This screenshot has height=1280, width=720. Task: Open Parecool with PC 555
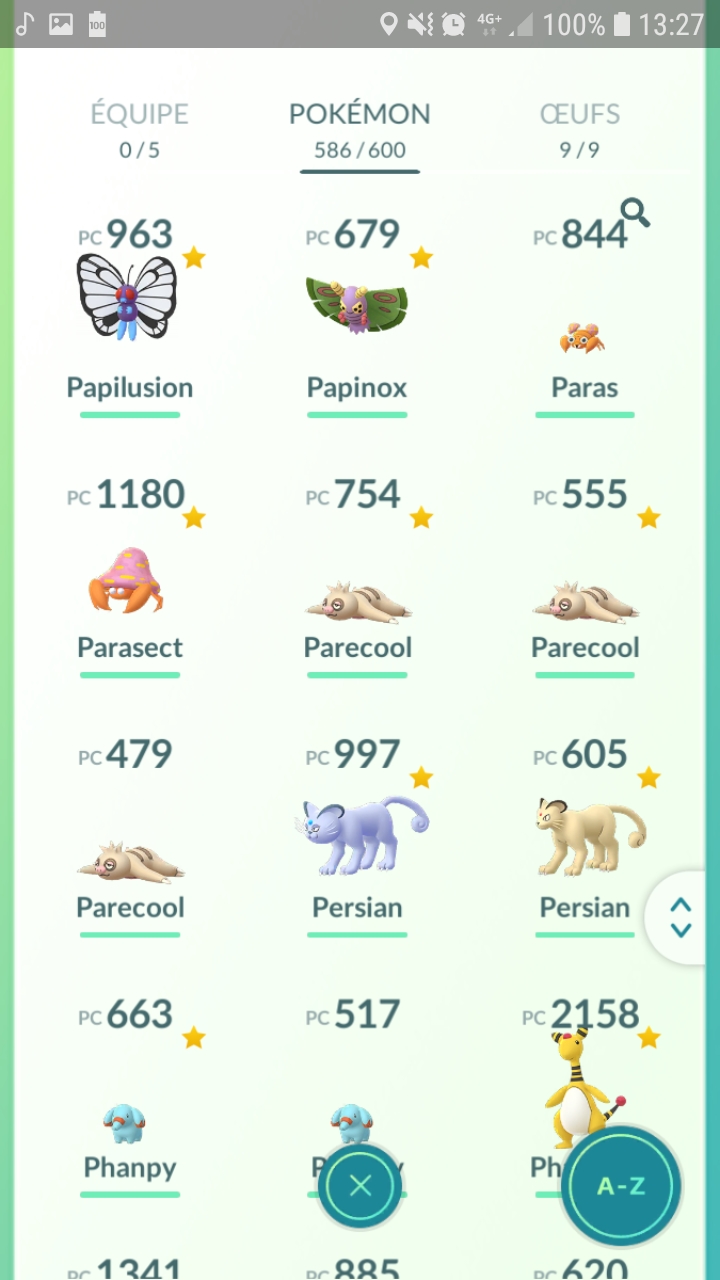[x=585, y=602]
